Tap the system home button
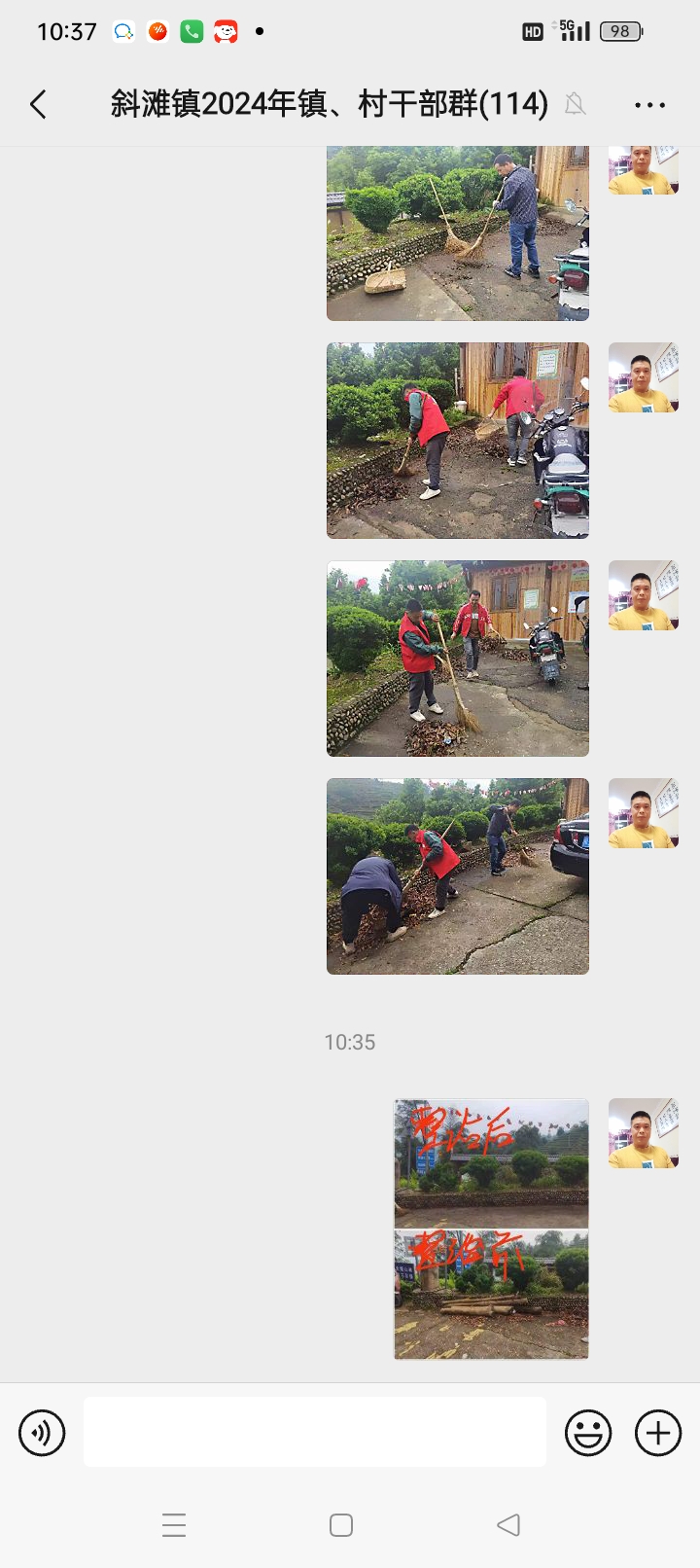The width and height of the screenshot is (700, 1568). click(341, 1524)
